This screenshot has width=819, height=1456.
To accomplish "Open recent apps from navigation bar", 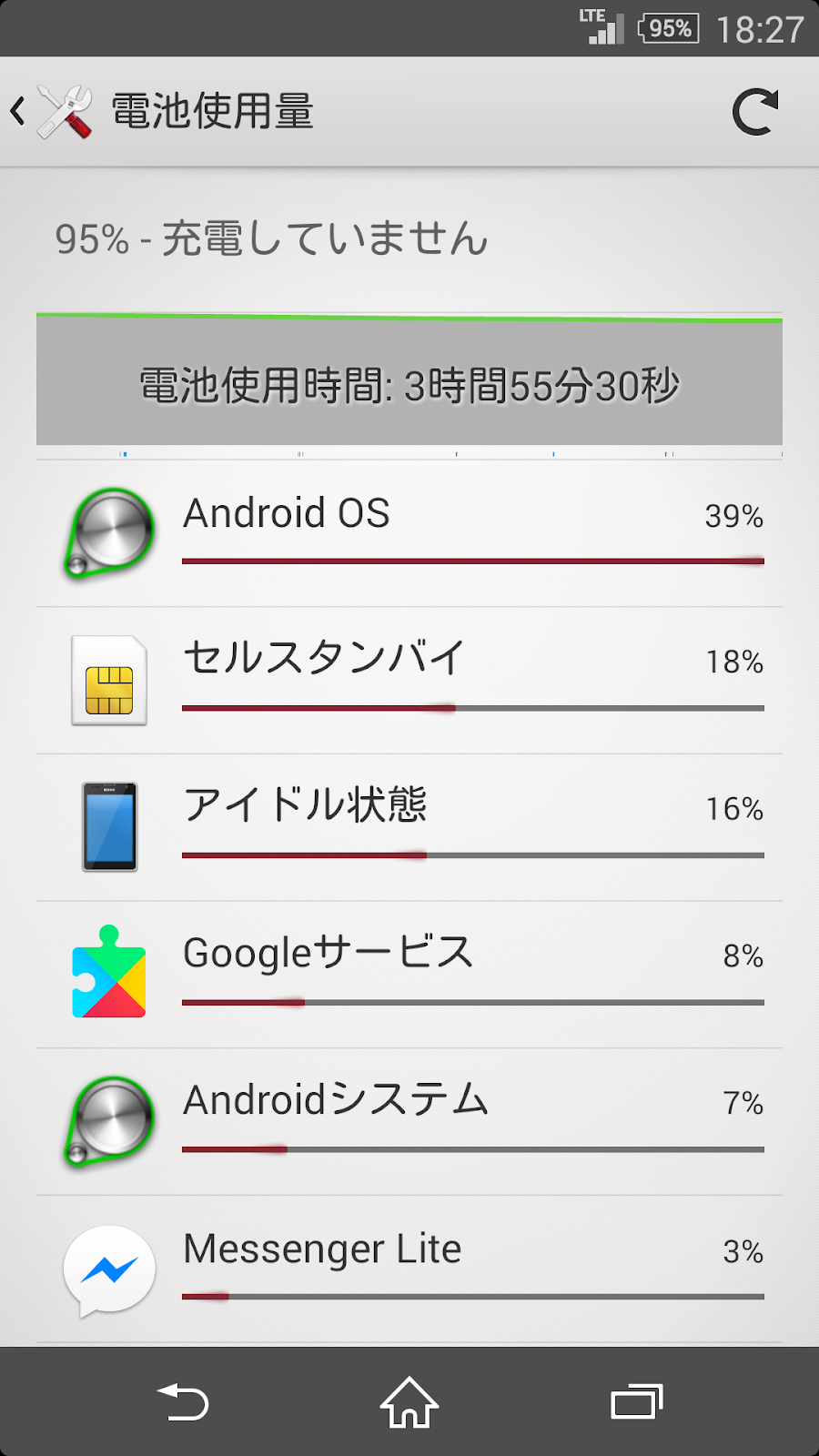I will click(x=636, y=1402).
